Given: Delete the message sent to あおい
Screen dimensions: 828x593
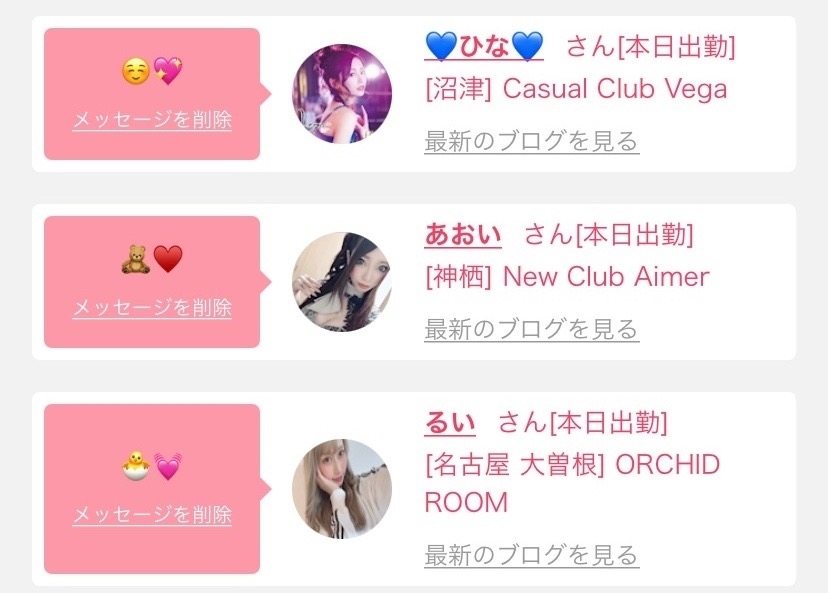Looking at the screenshot, I should (152, 307).
